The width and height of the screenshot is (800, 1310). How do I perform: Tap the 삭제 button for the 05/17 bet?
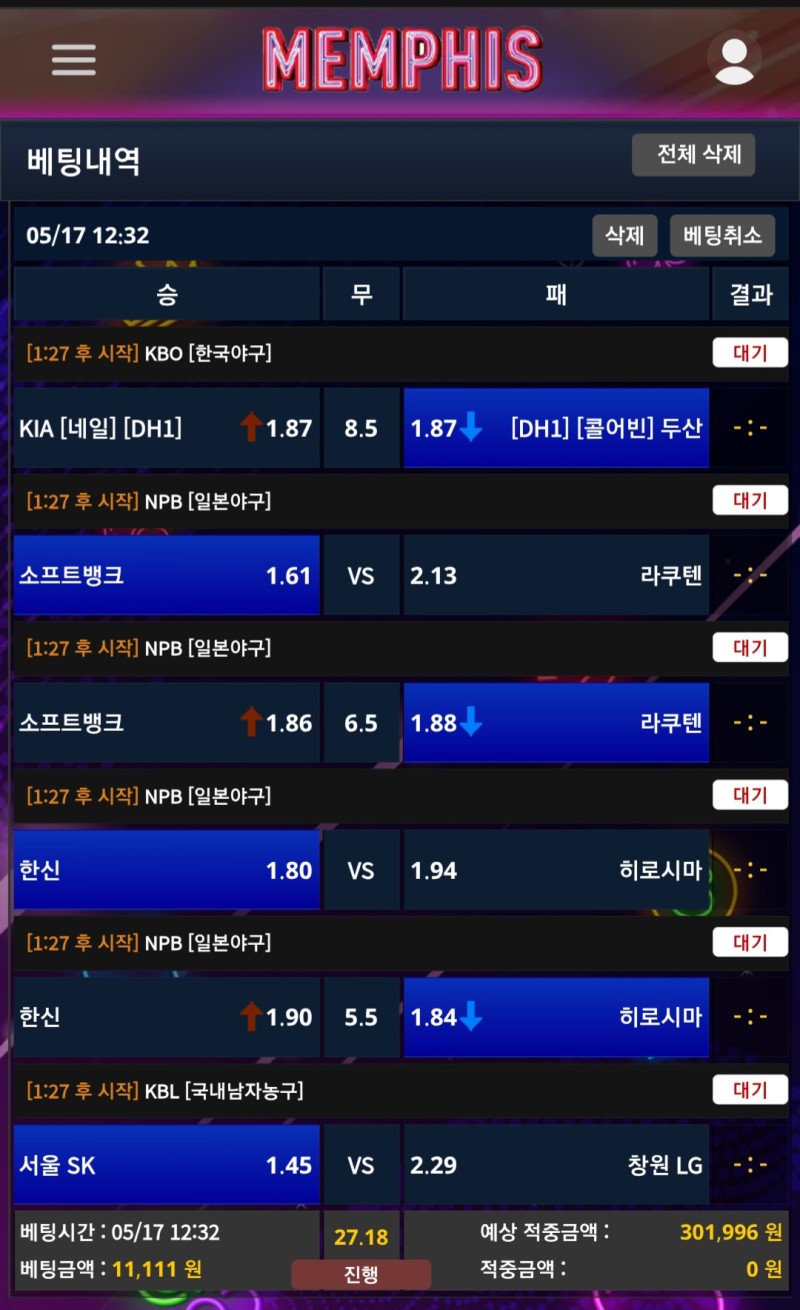[624, 236]
